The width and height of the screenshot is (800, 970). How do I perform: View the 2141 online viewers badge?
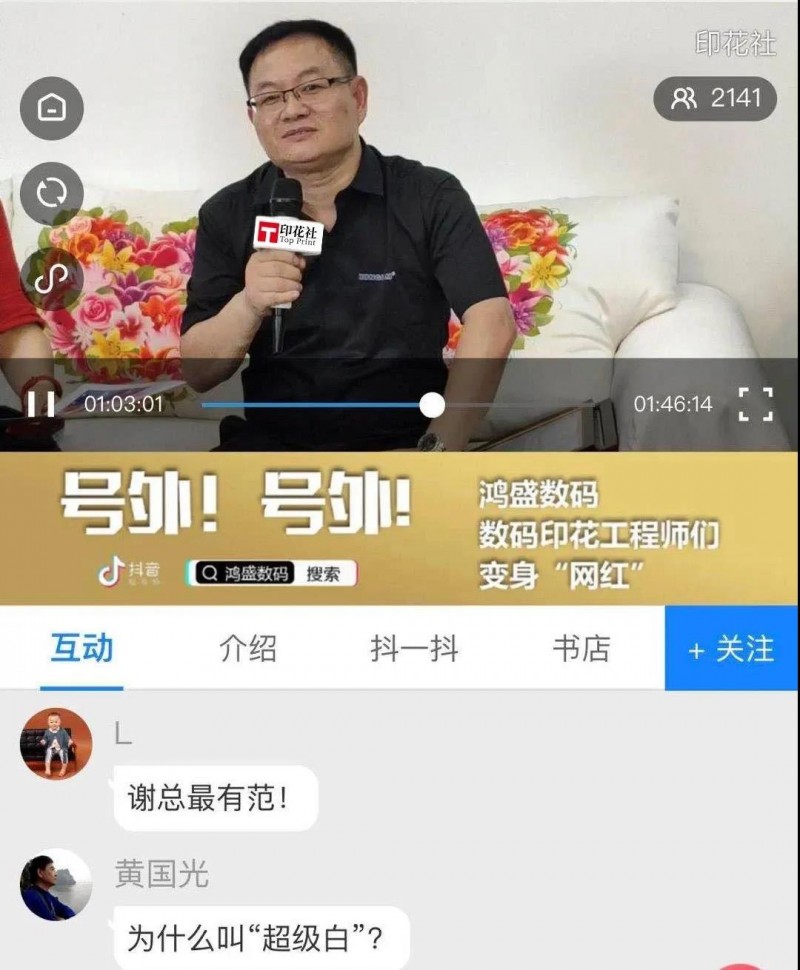tap(715, 98)
